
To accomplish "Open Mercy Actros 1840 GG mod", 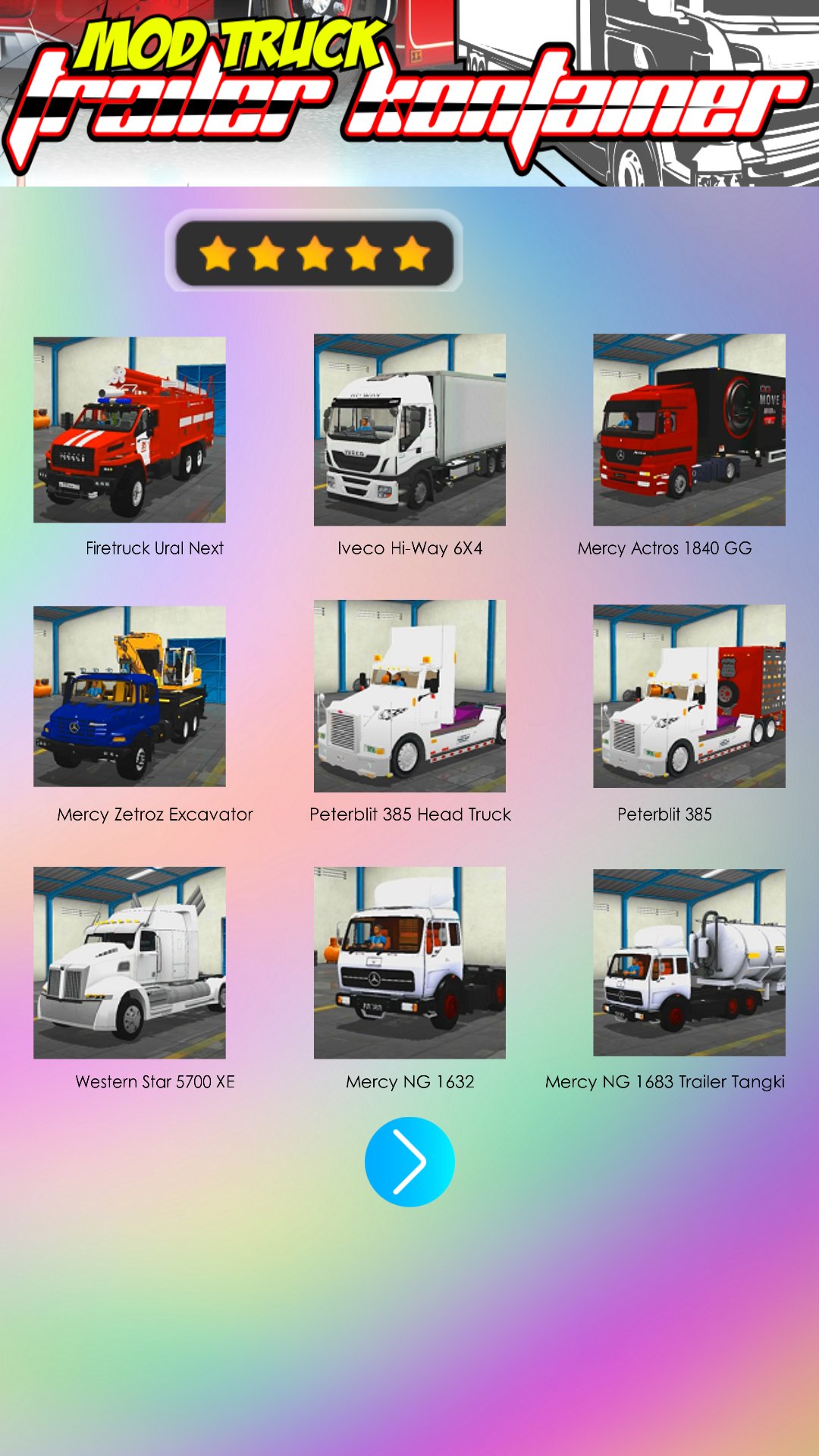I will [x=689, y=430].
